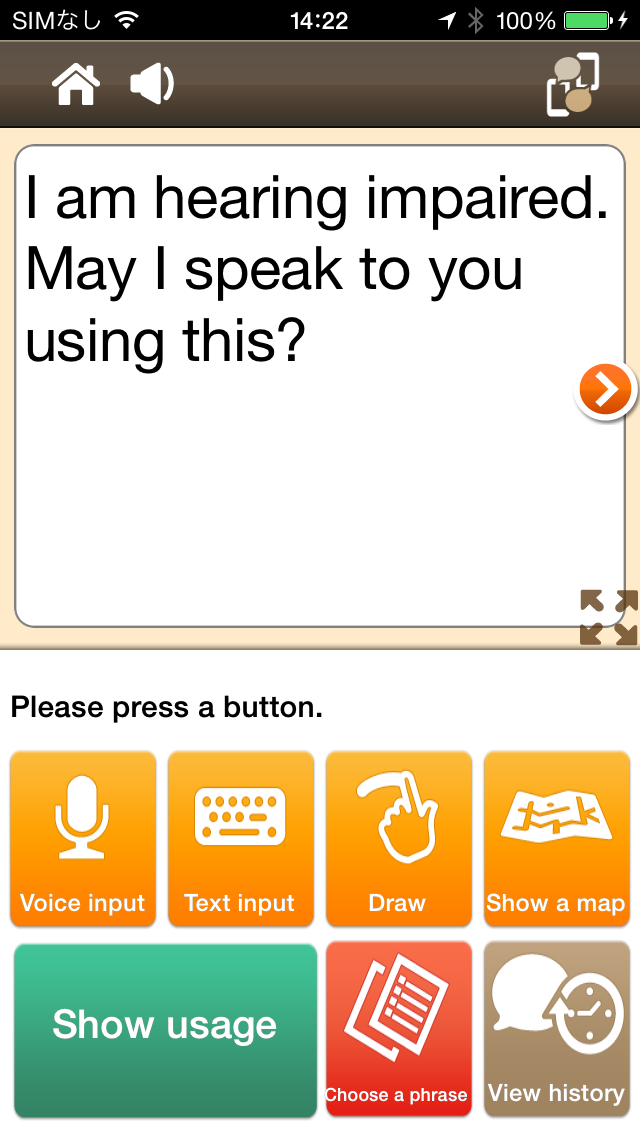This screenshot has width=640, height=1136.
Task: View history of conversations
Action: point(557,1029)
